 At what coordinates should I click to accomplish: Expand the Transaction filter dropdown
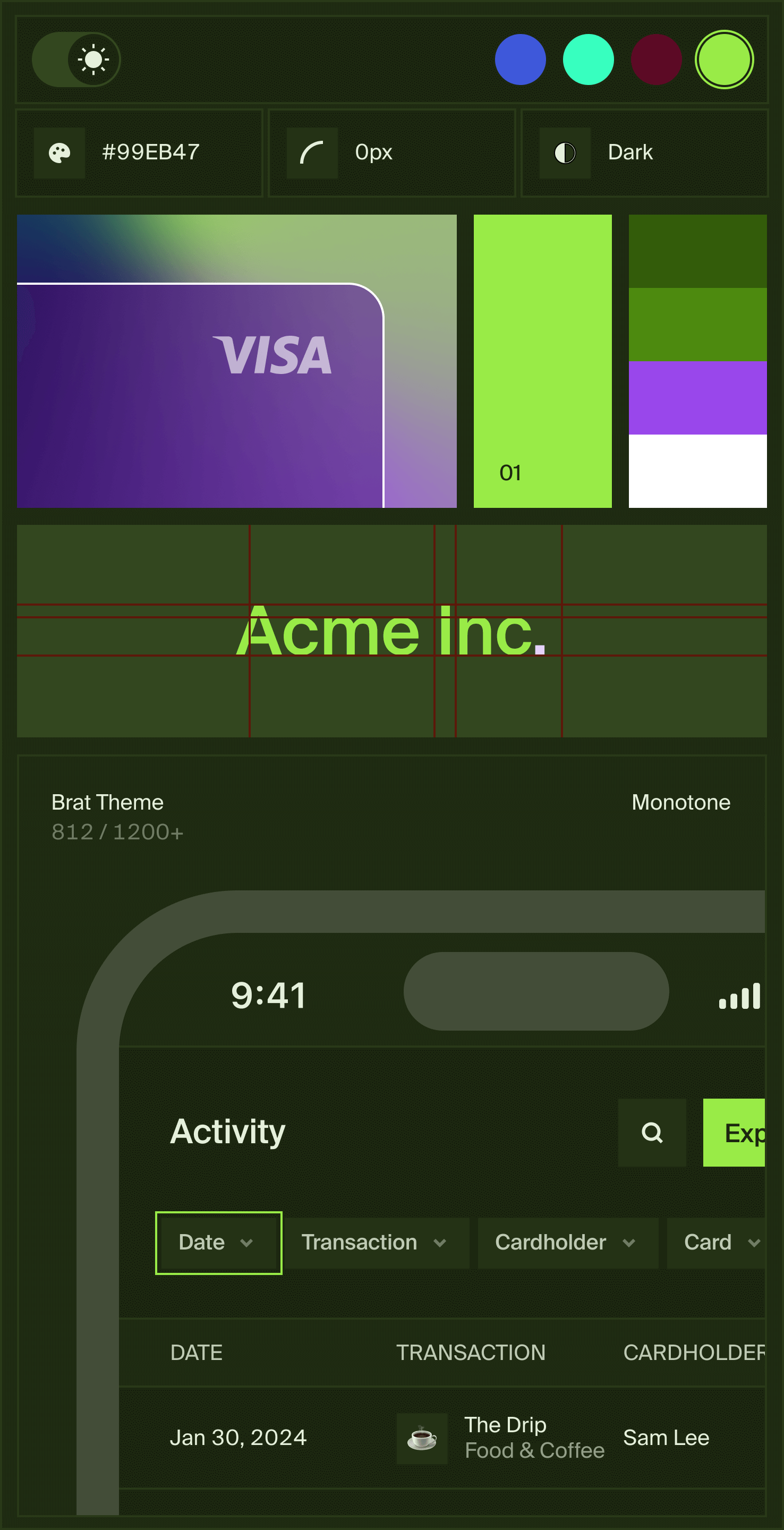(x=376, y=1243)
